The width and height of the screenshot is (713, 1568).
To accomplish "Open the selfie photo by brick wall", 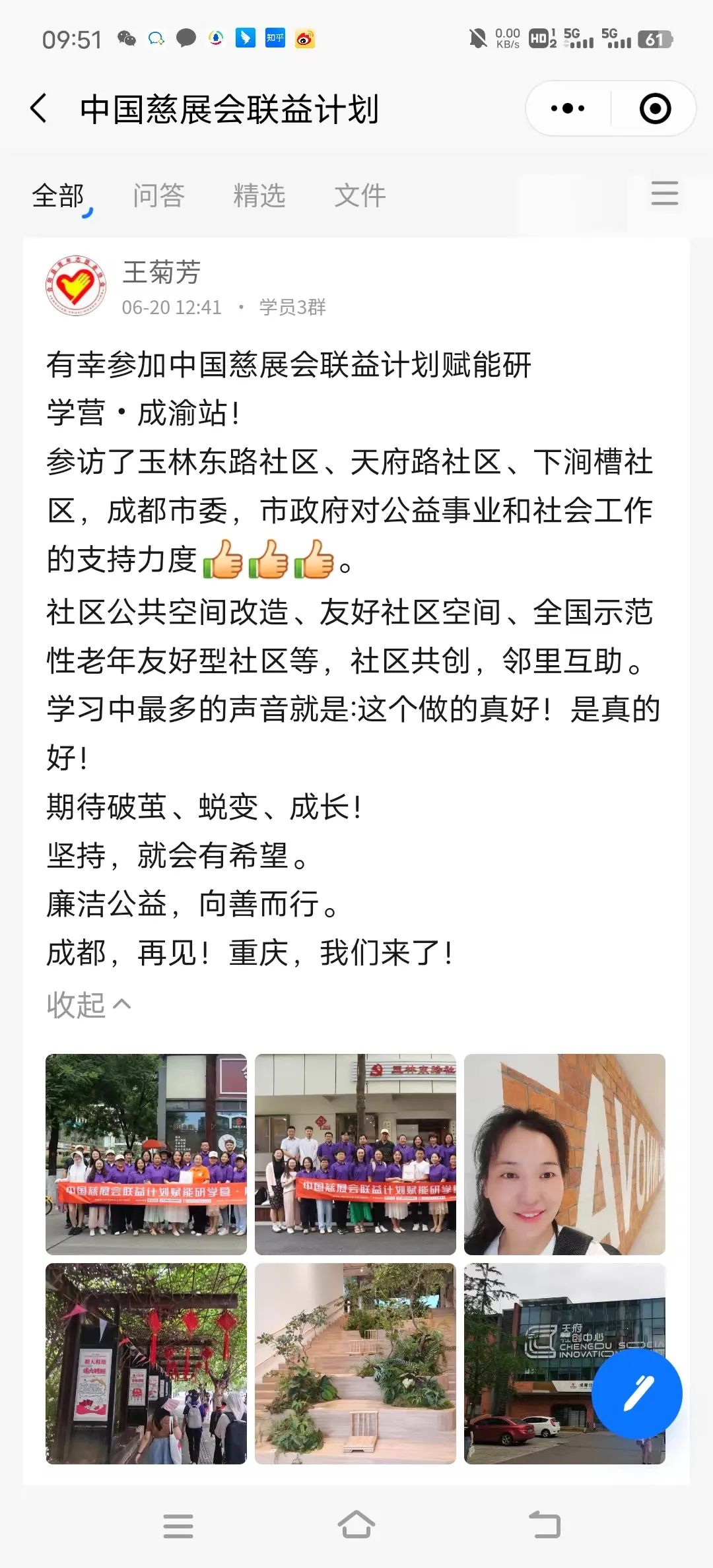I will [x=564, y=1154].
